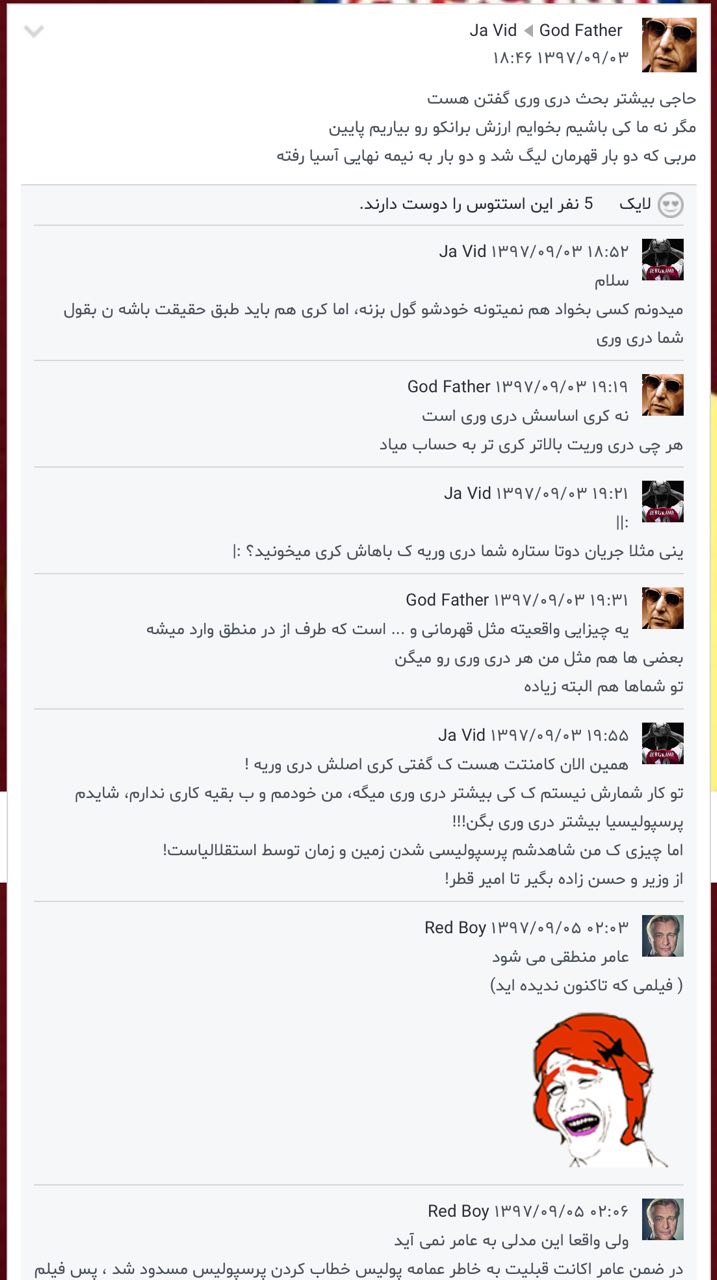Like this status with لایک button
The width and height of the screenshot is (717, 1280).
[652, 205]
